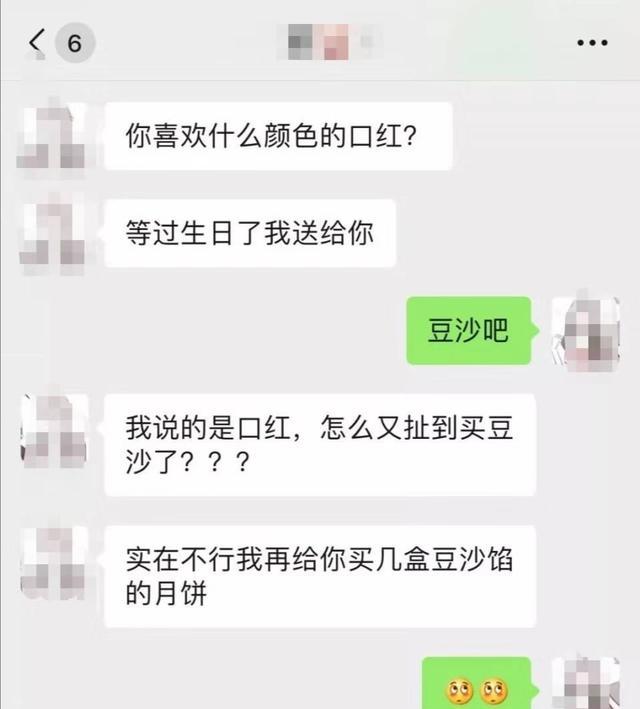Screen dimensions: 640x709
Task: Open the chat's three-dot options menu
Action: click(592, 43)
